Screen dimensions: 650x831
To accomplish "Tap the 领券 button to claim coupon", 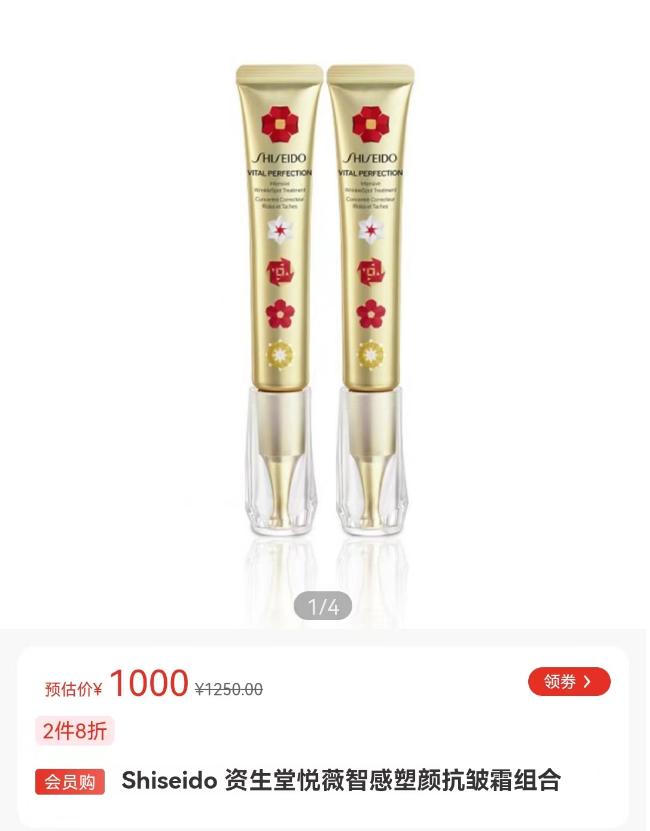I will coord(568,682).
